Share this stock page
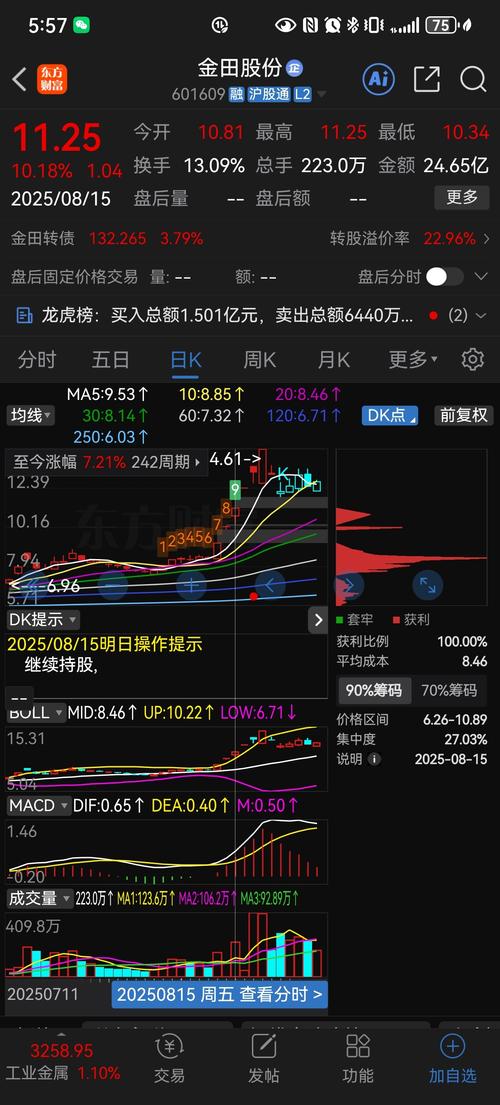The image size is (500, 1105). pyautogui.click(x=427, y=79)
